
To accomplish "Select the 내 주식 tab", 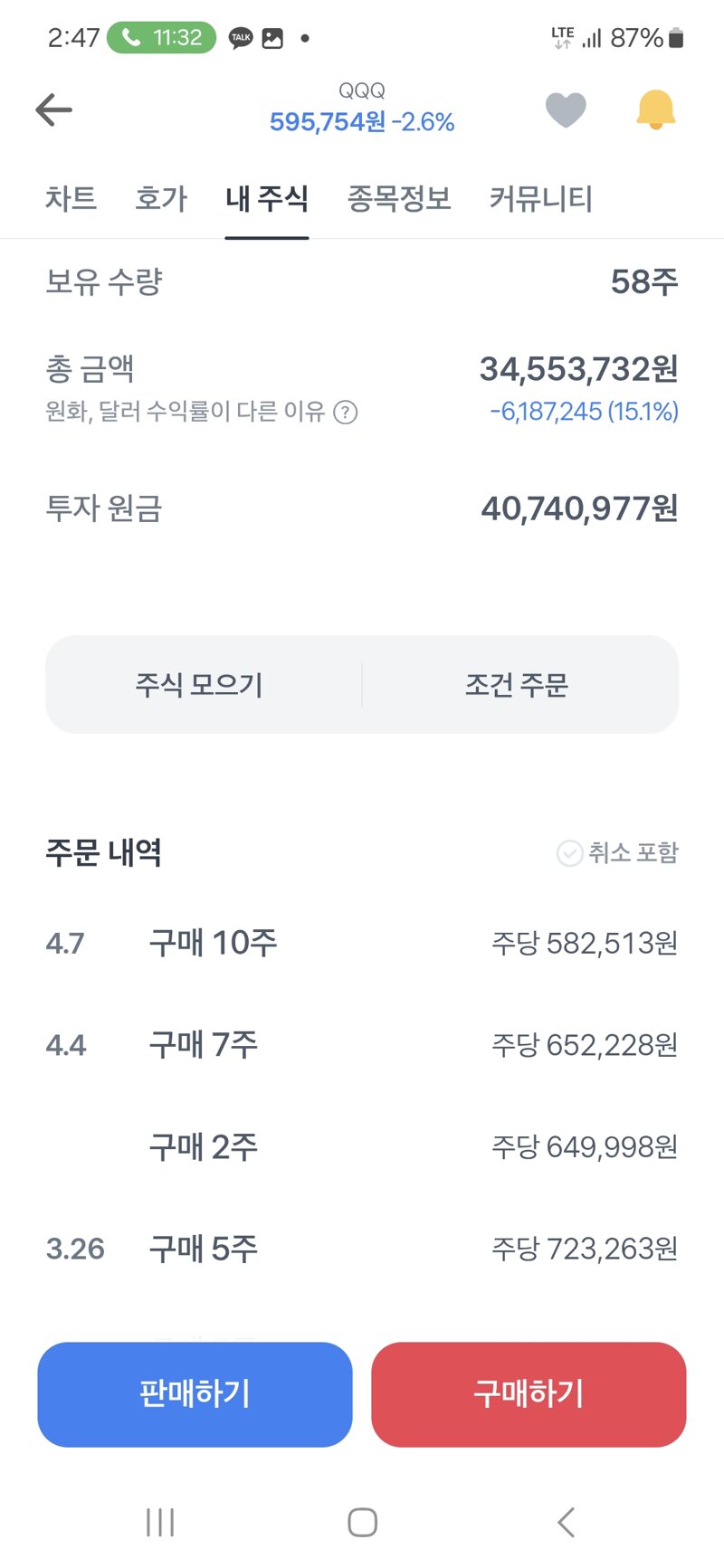I will (x=267, y=198).
